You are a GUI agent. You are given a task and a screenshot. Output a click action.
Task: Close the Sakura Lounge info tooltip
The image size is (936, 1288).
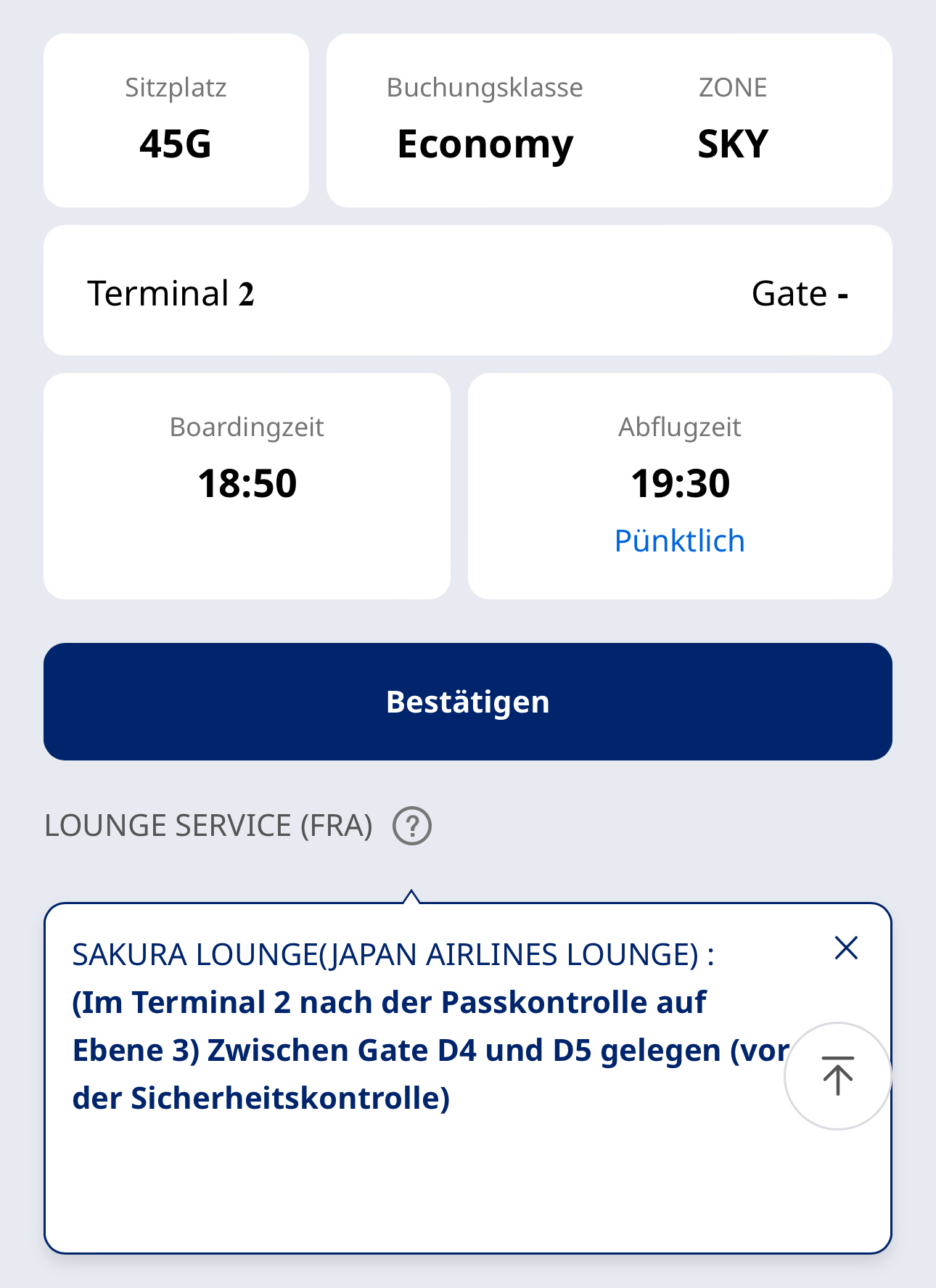(846, 948)
